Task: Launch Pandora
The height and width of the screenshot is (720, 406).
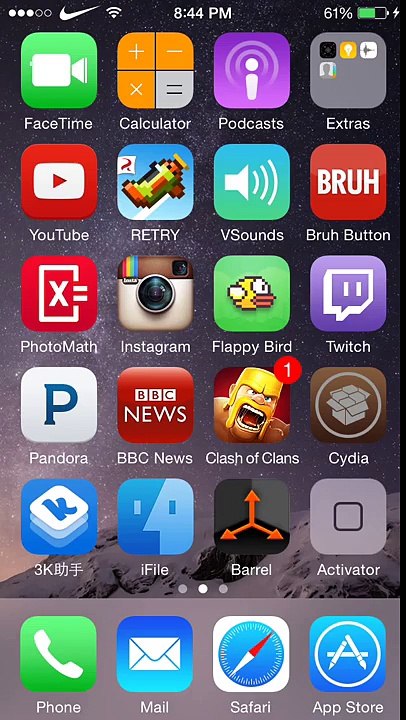Action: click(x=59, y=405)
